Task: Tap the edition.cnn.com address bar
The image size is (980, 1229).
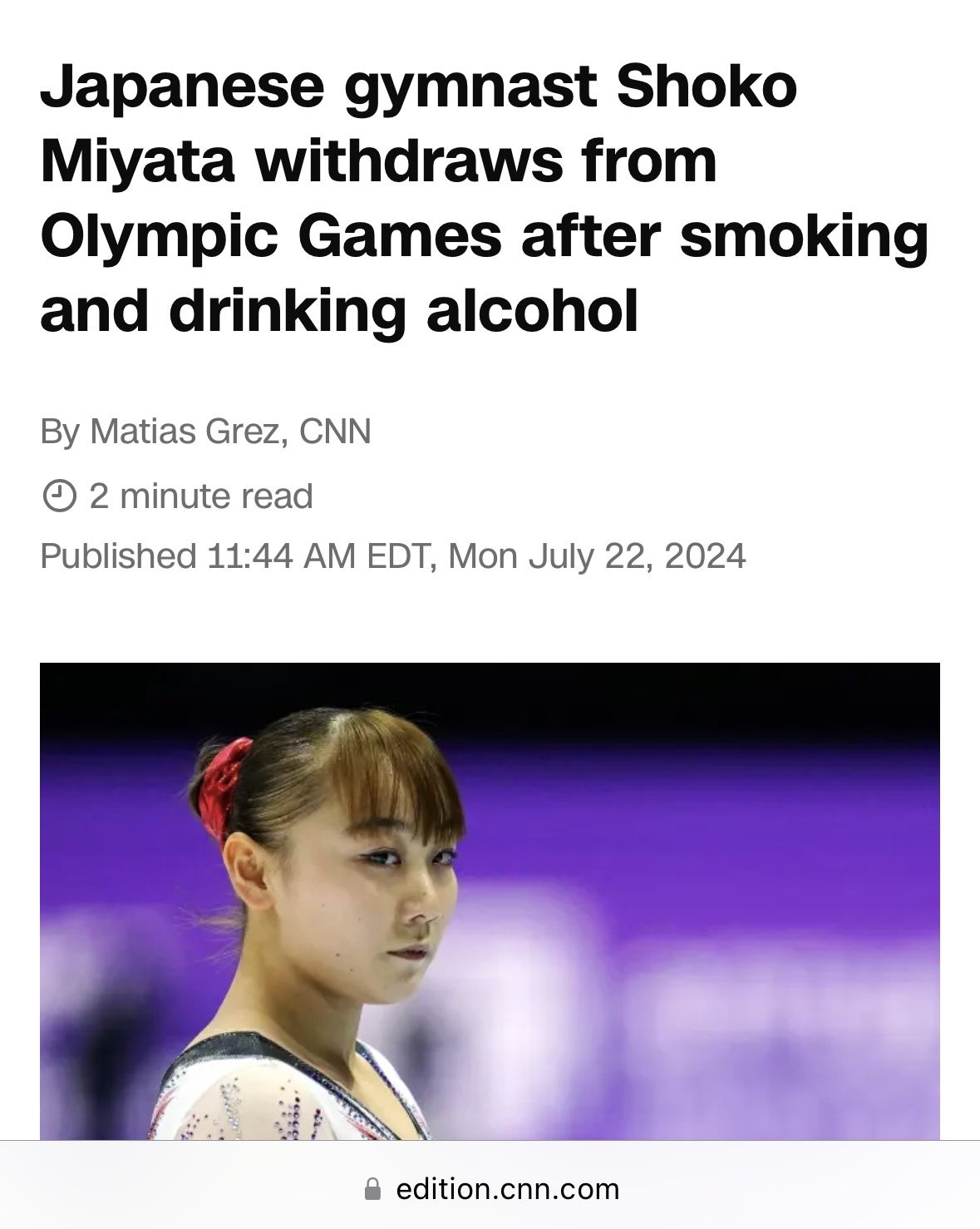Action: 492,1188
